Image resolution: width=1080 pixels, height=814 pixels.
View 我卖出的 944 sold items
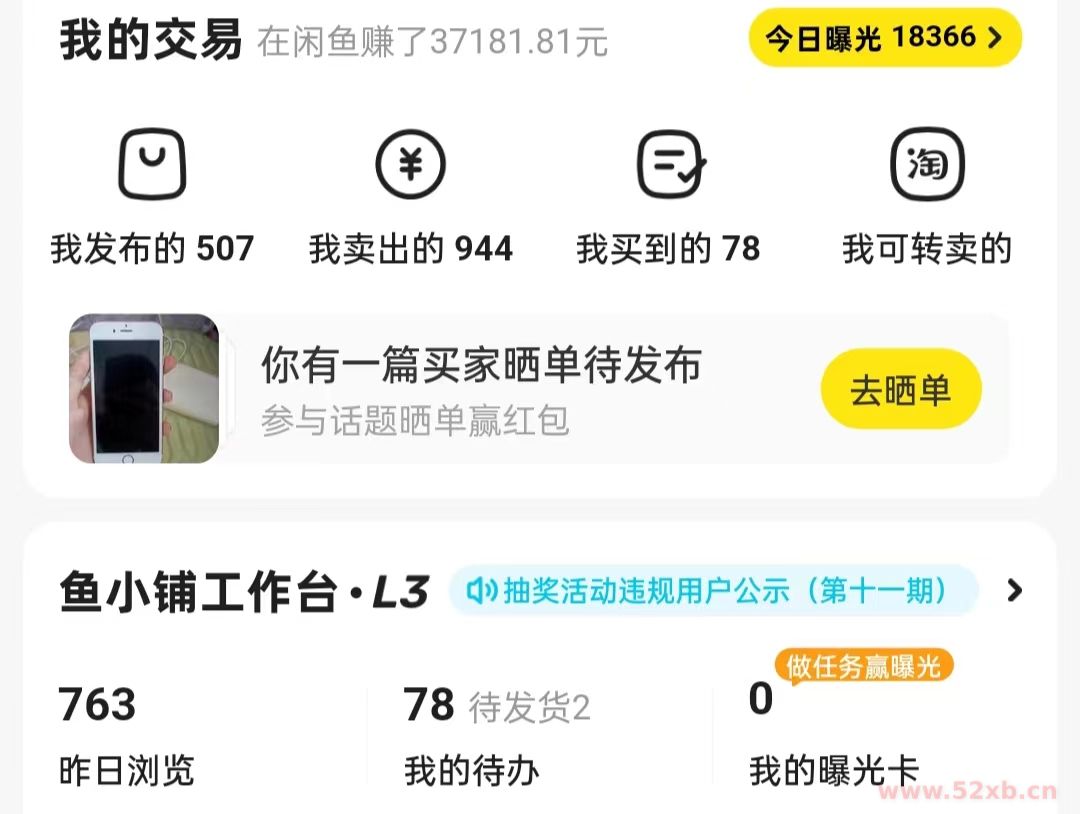410,200
